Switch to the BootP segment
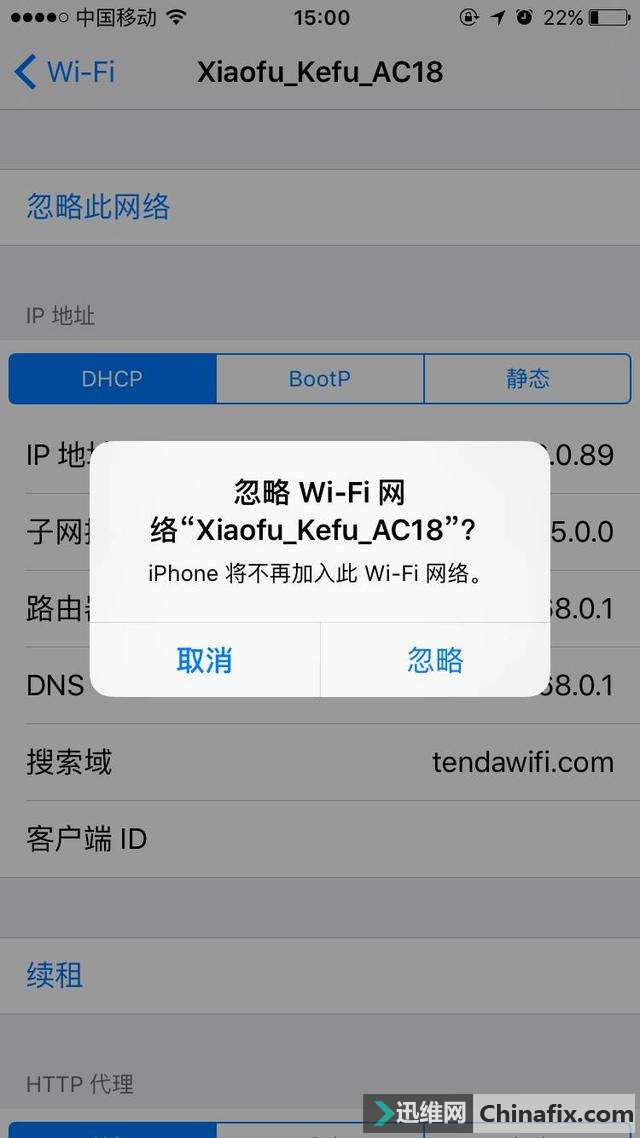Viewport: 640px width, 1138px height. (x=320, y=379)
